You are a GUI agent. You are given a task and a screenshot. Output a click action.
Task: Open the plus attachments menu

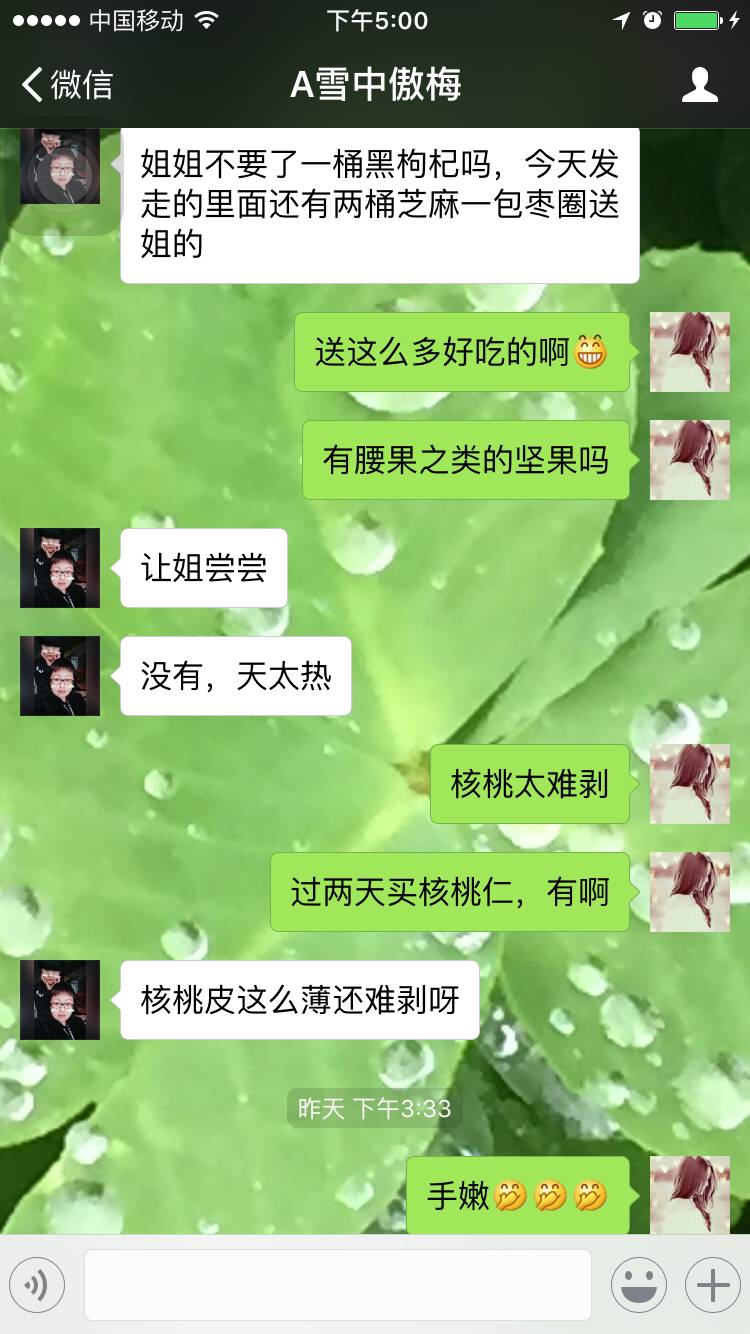pos(712,1285)
